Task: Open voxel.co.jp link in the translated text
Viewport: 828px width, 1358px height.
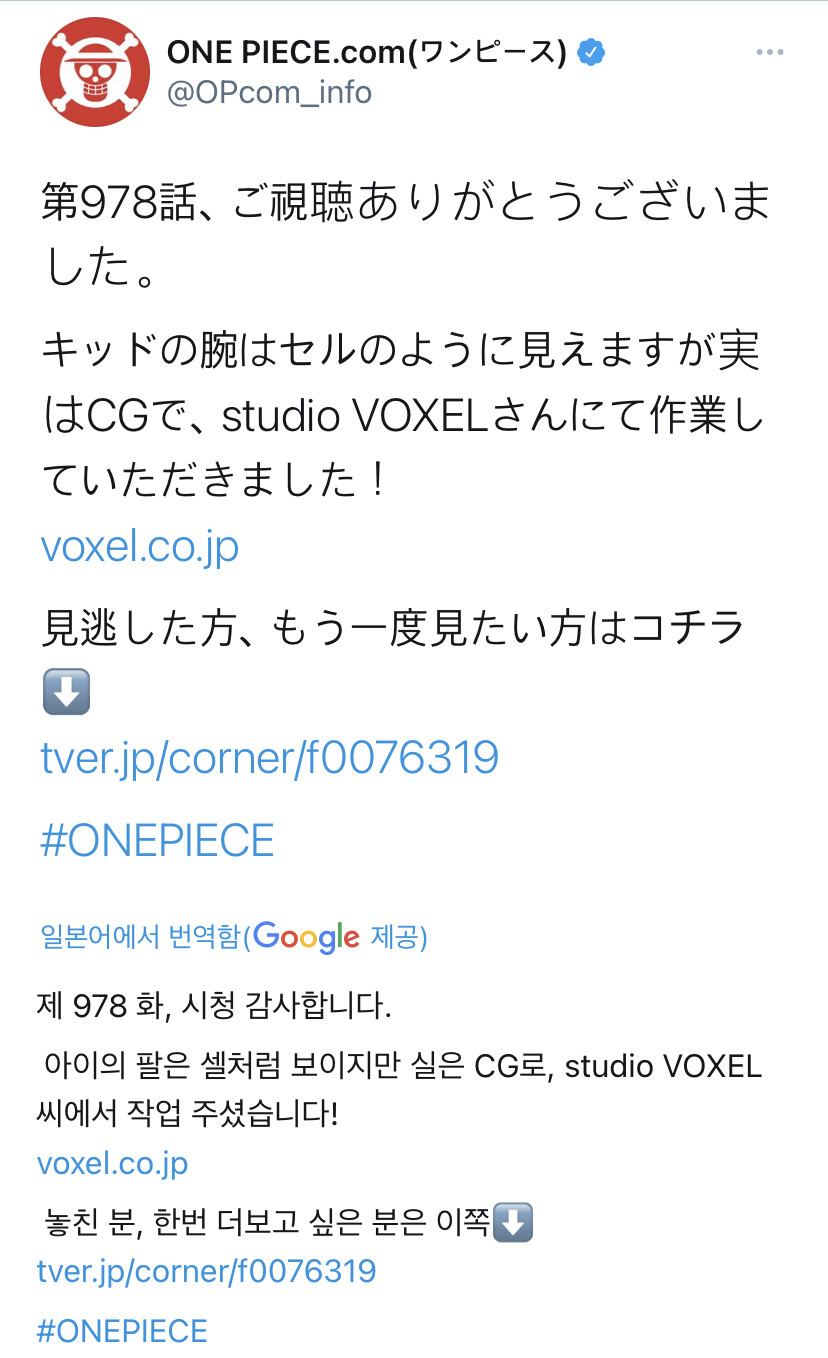Action: click(x=112, y=1164)
